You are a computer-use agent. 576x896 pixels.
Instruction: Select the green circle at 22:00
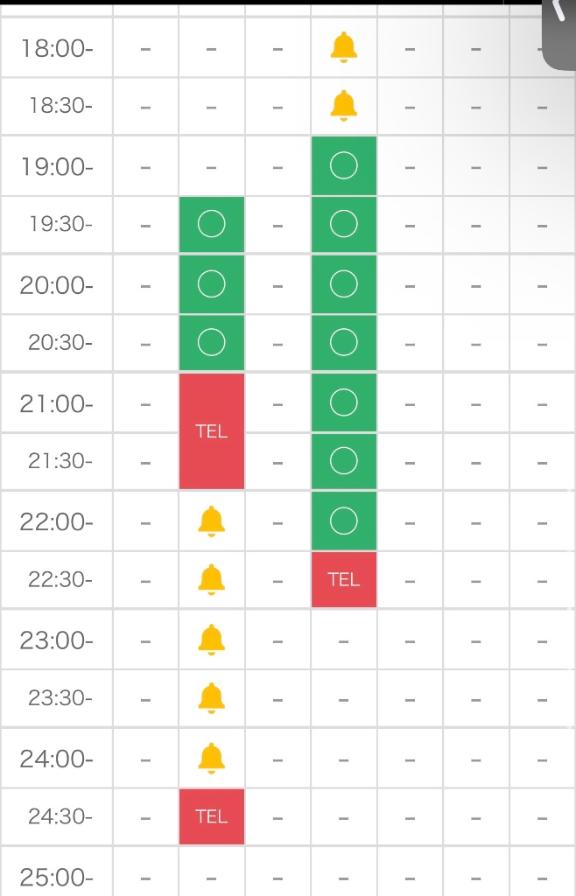tap(343, 521)
